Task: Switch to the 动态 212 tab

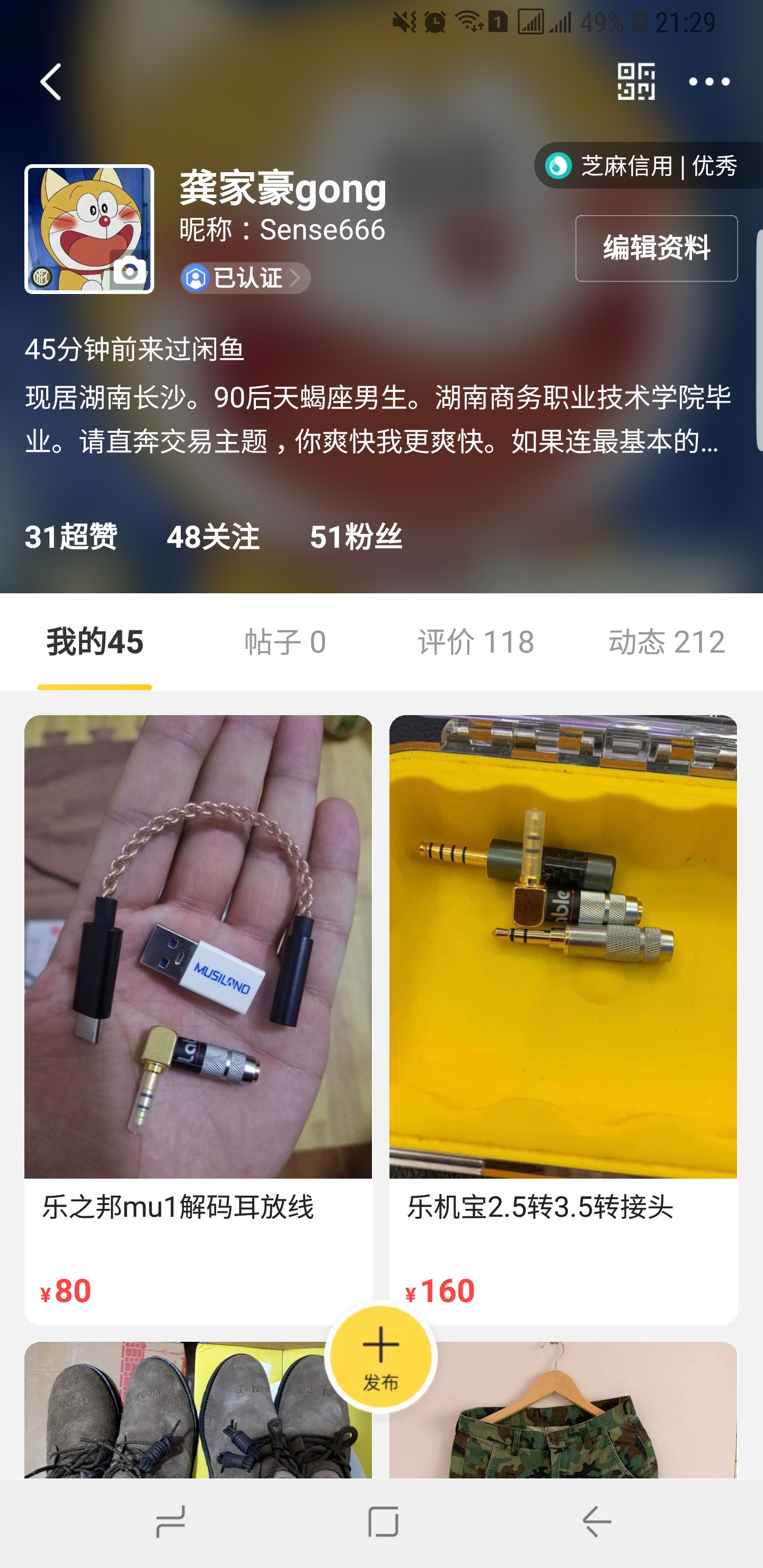Action: pyautogui.click(x=666, y=642)
